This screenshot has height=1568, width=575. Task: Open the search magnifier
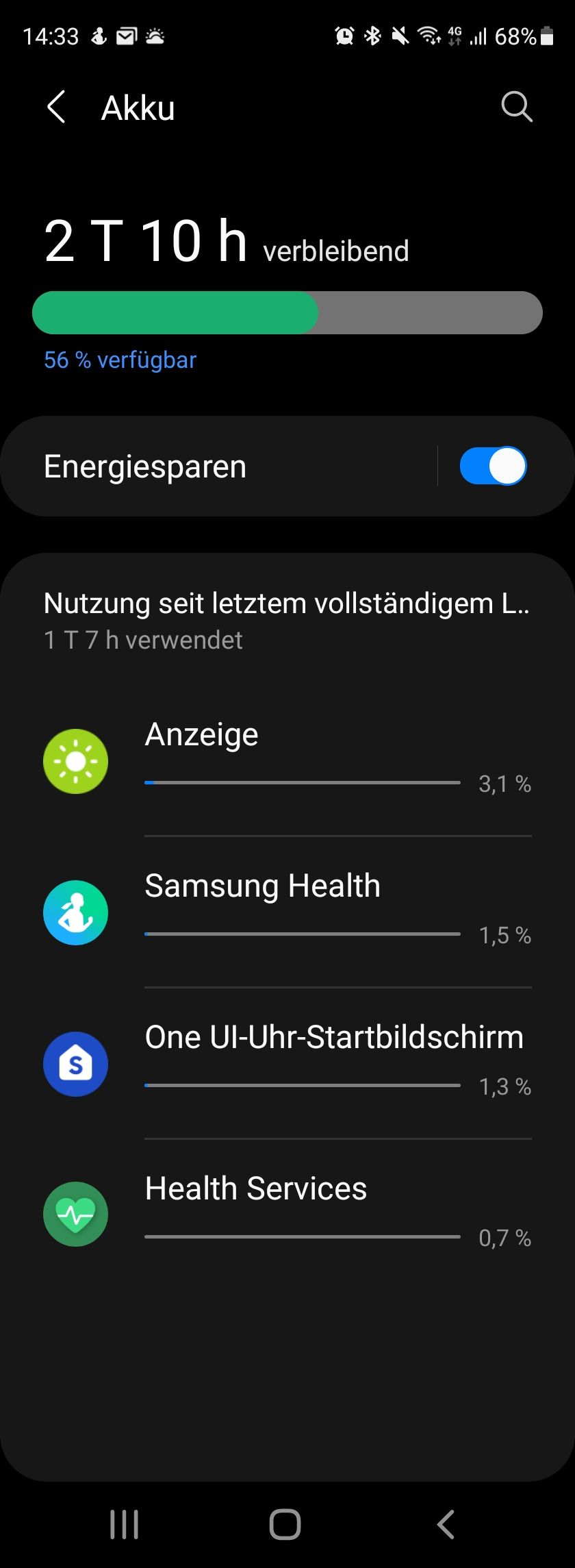tap(517, 107)
